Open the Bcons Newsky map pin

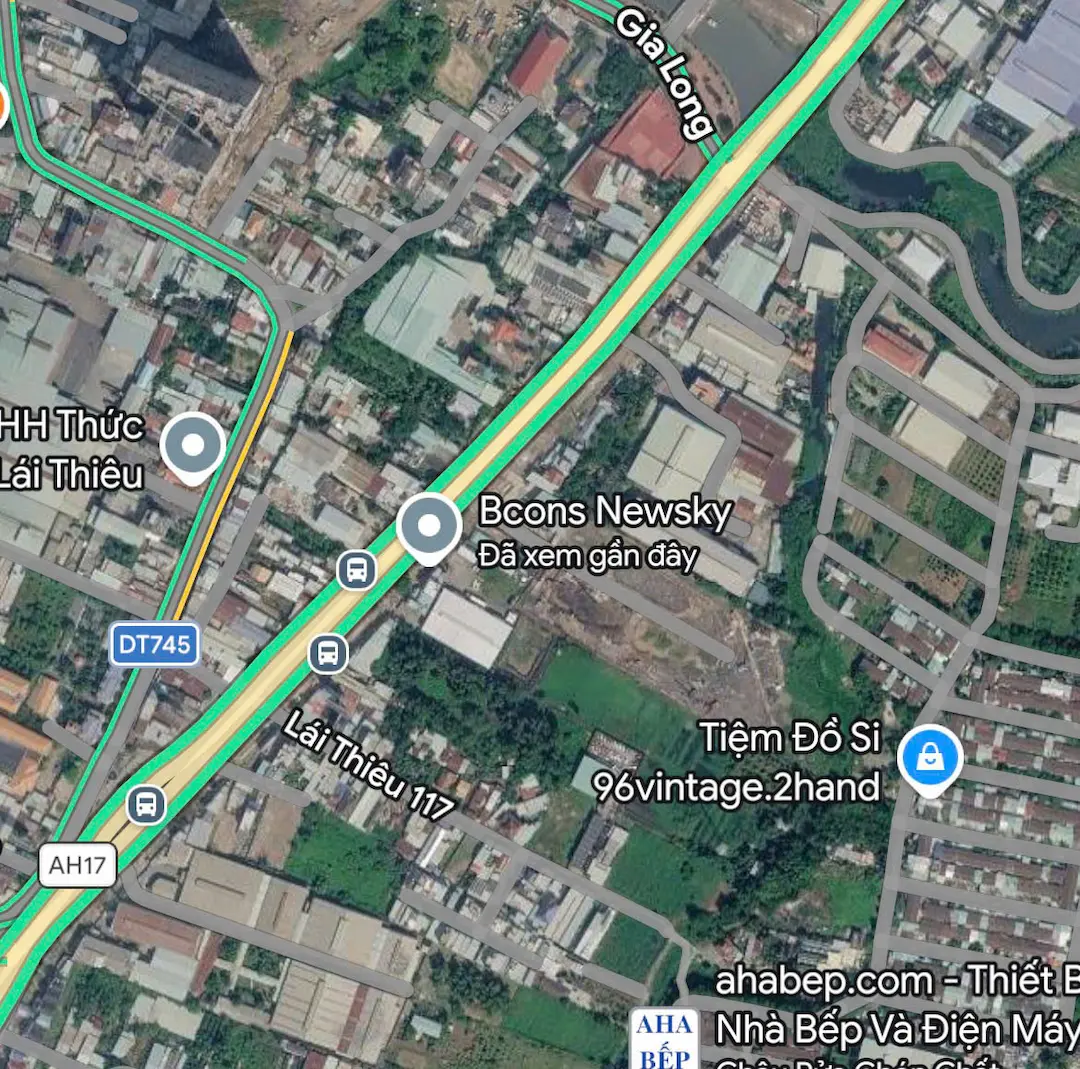(429, 527)
